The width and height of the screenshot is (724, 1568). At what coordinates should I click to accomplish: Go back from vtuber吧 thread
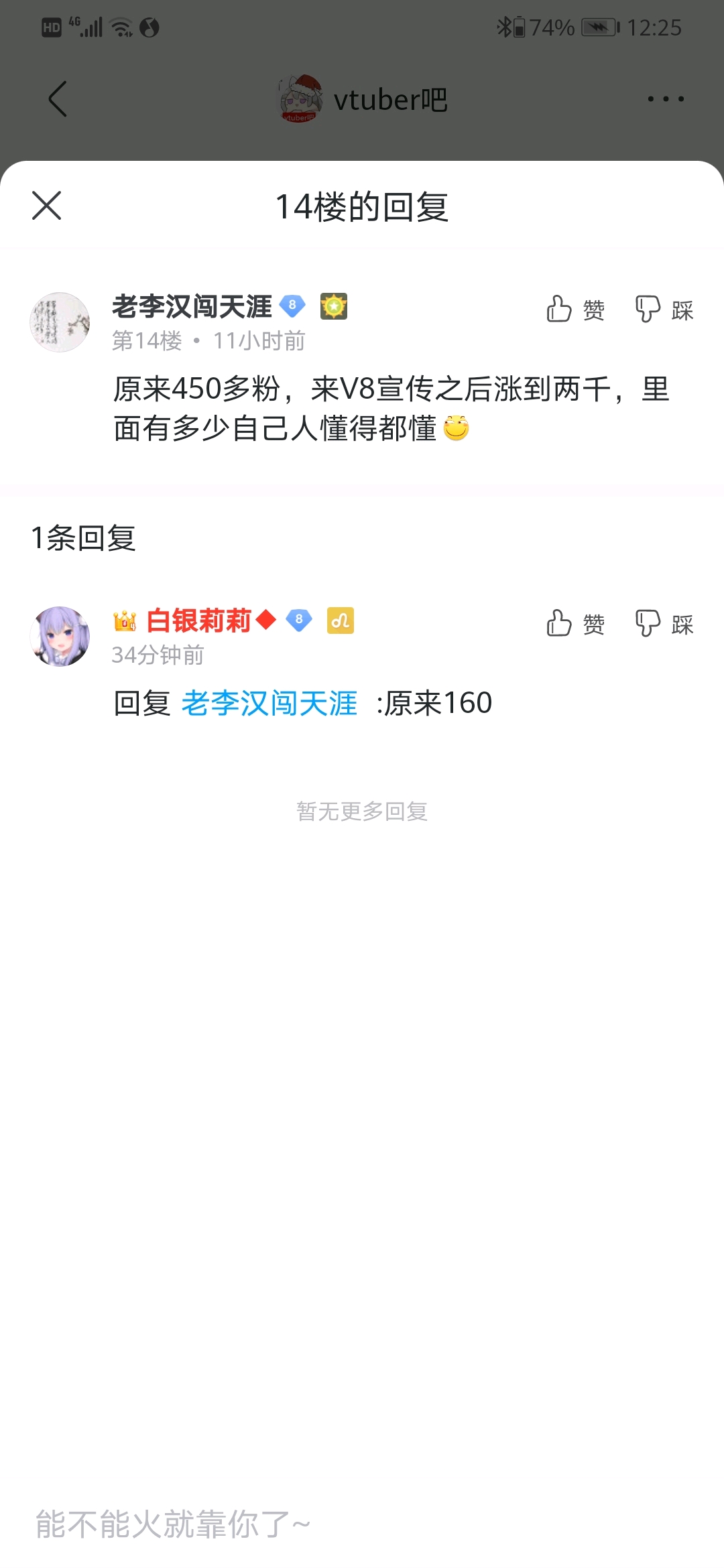click(58, 99)
